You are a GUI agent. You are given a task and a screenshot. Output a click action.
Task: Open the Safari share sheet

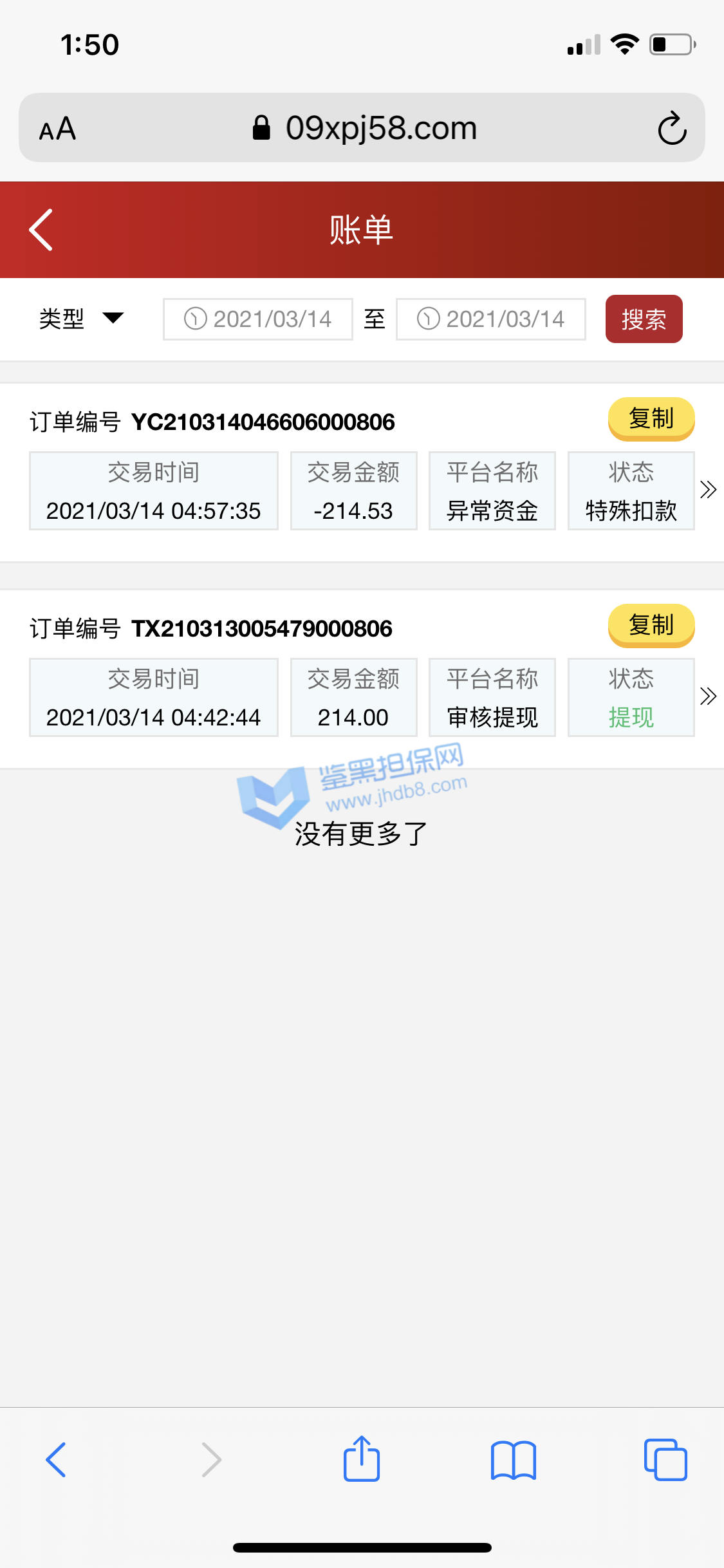(362, 1459)
